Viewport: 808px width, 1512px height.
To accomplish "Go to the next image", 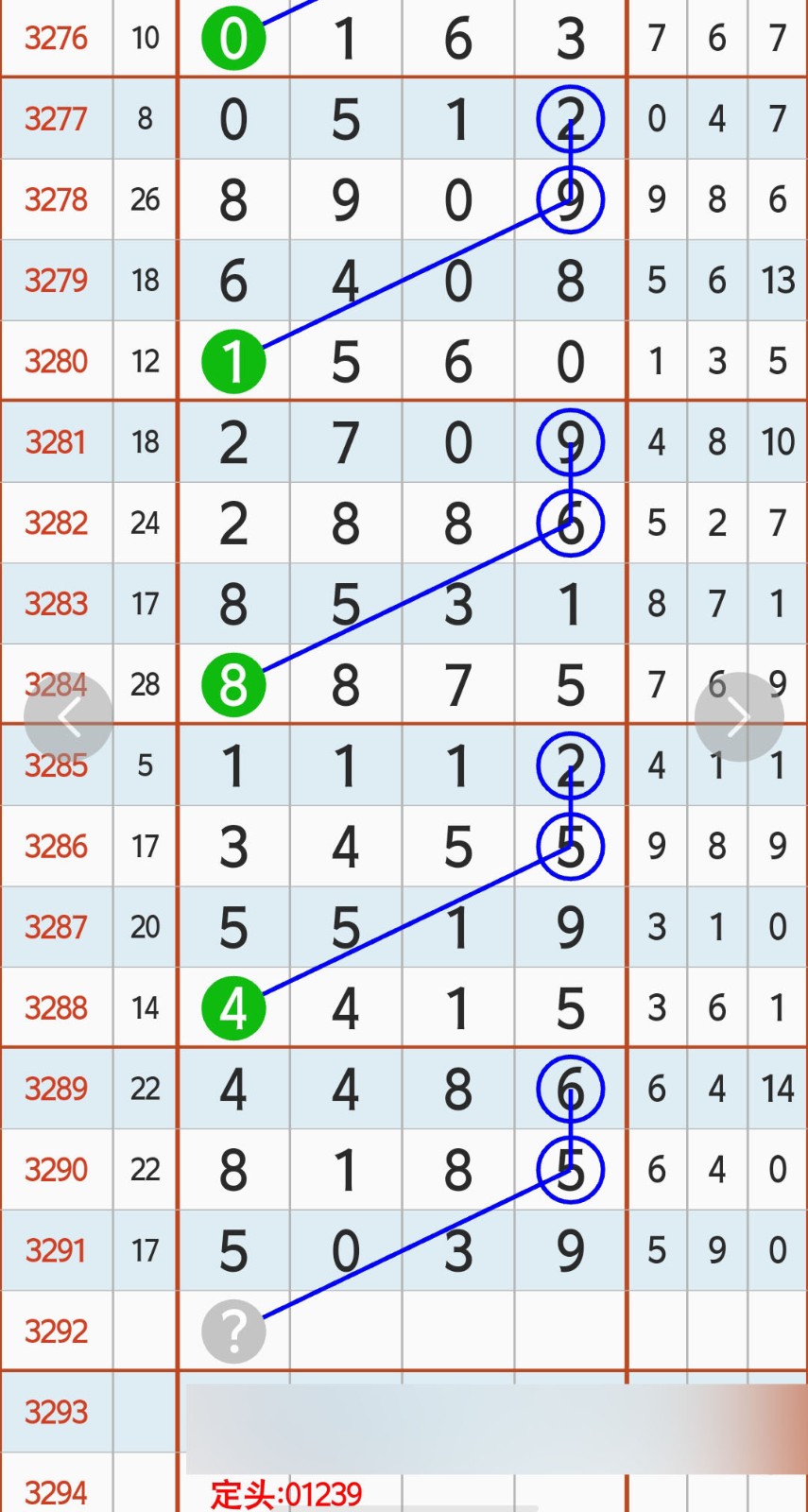I will point(738,717).
